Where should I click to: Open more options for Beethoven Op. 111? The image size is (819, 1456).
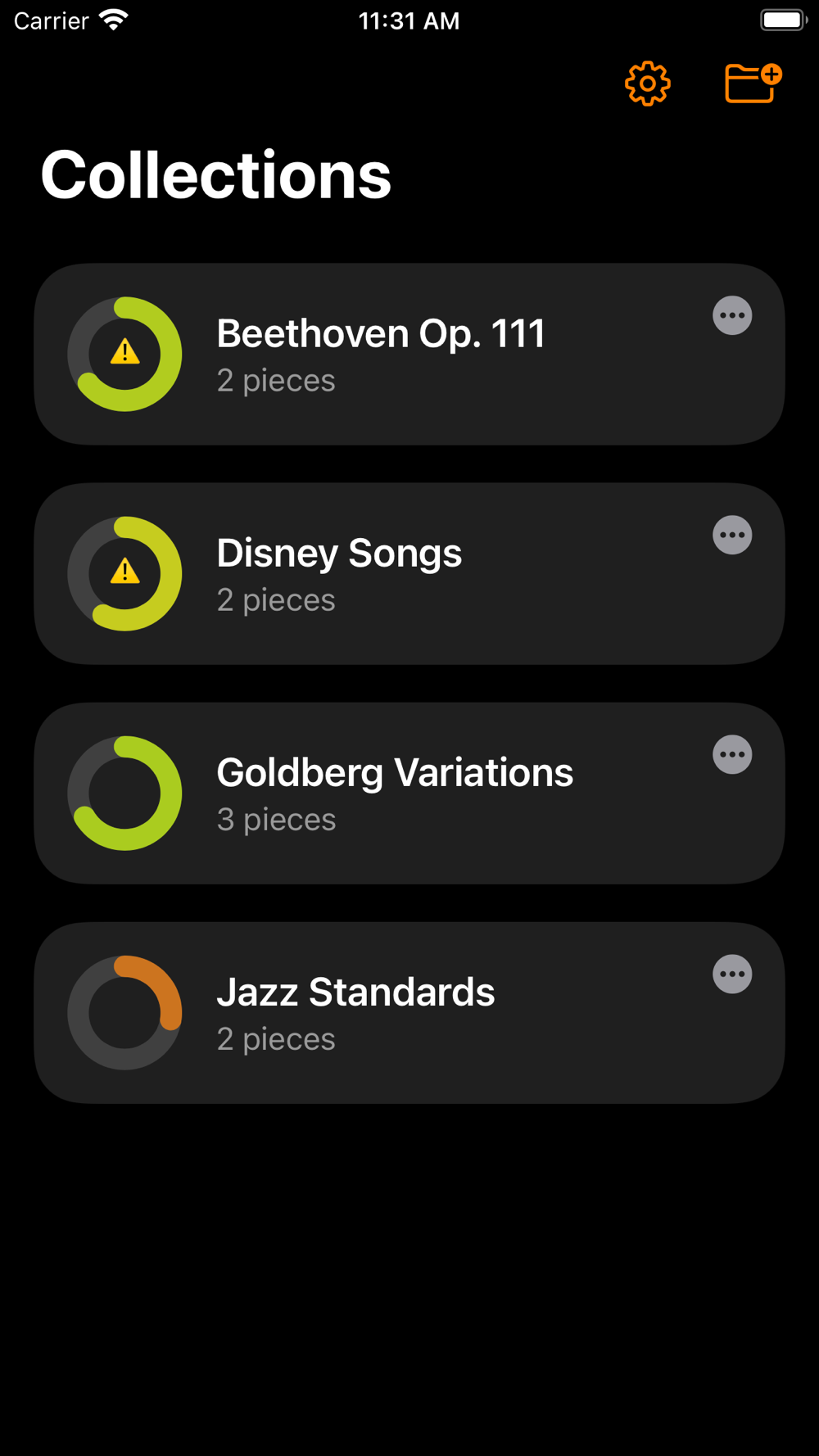tap(732, 315)
